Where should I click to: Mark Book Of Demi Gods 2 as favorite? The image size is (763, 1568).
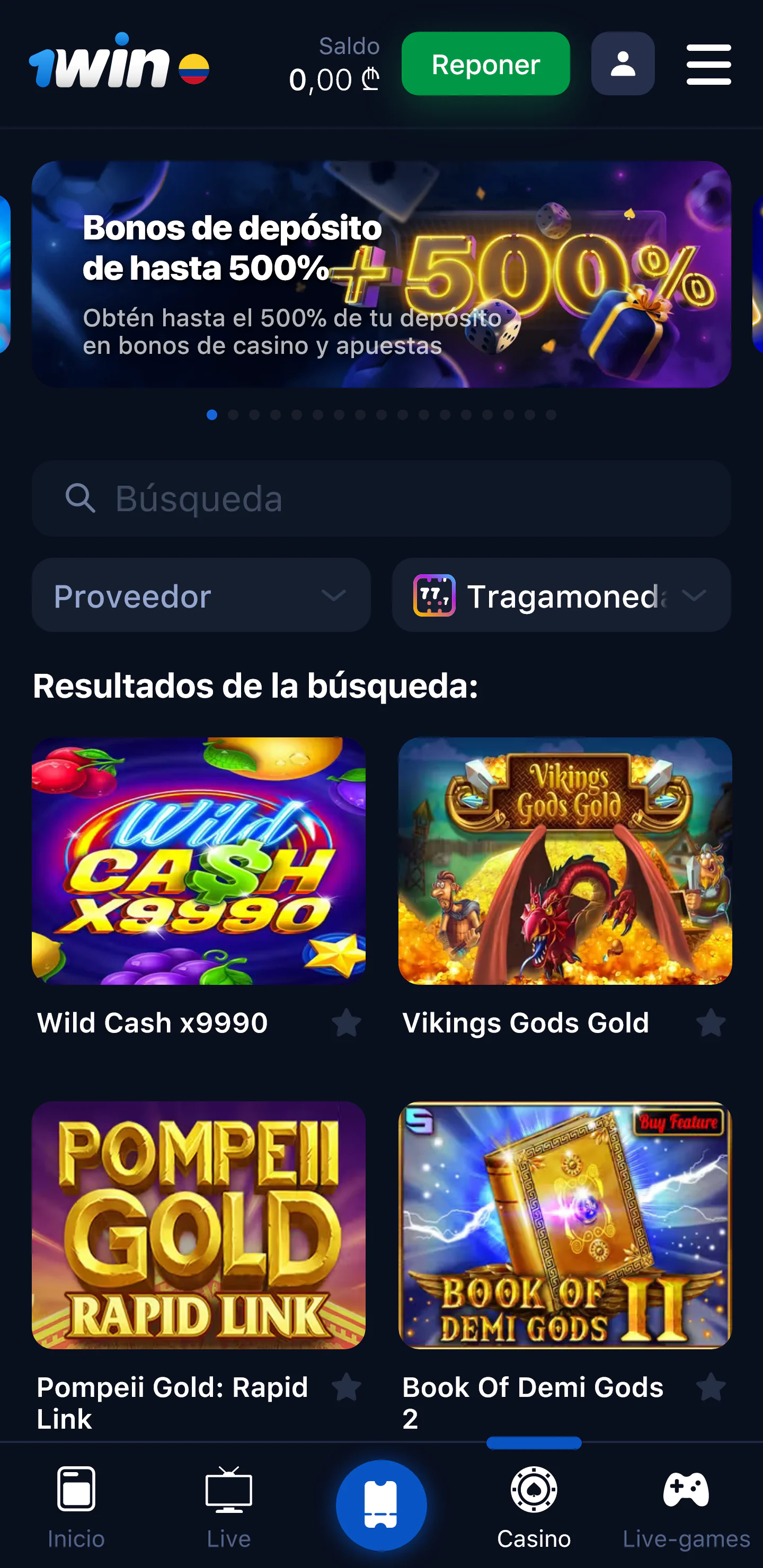[x=711, y=1388]
